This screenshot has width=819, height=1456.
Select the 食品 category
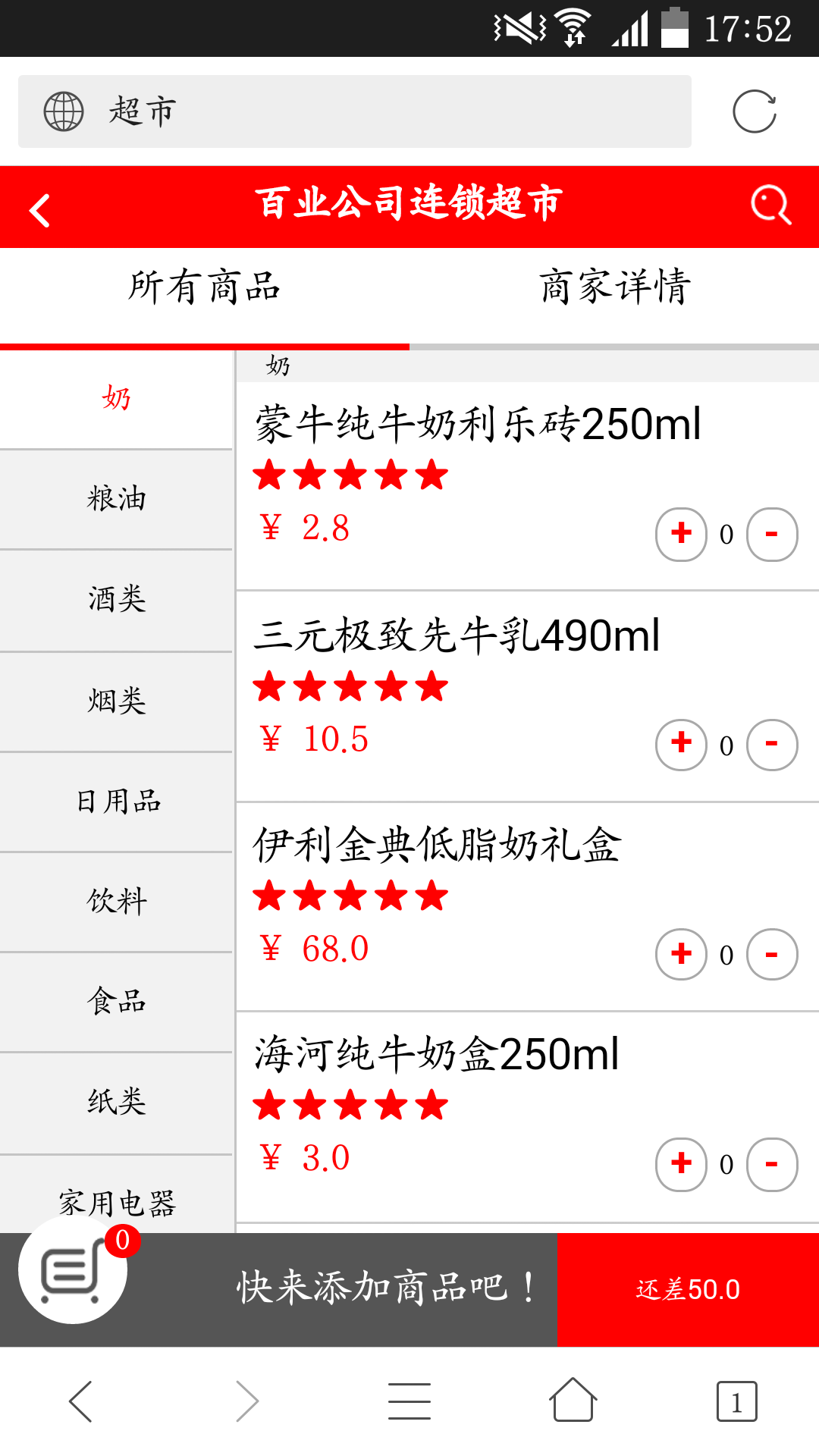point(117,1001)
